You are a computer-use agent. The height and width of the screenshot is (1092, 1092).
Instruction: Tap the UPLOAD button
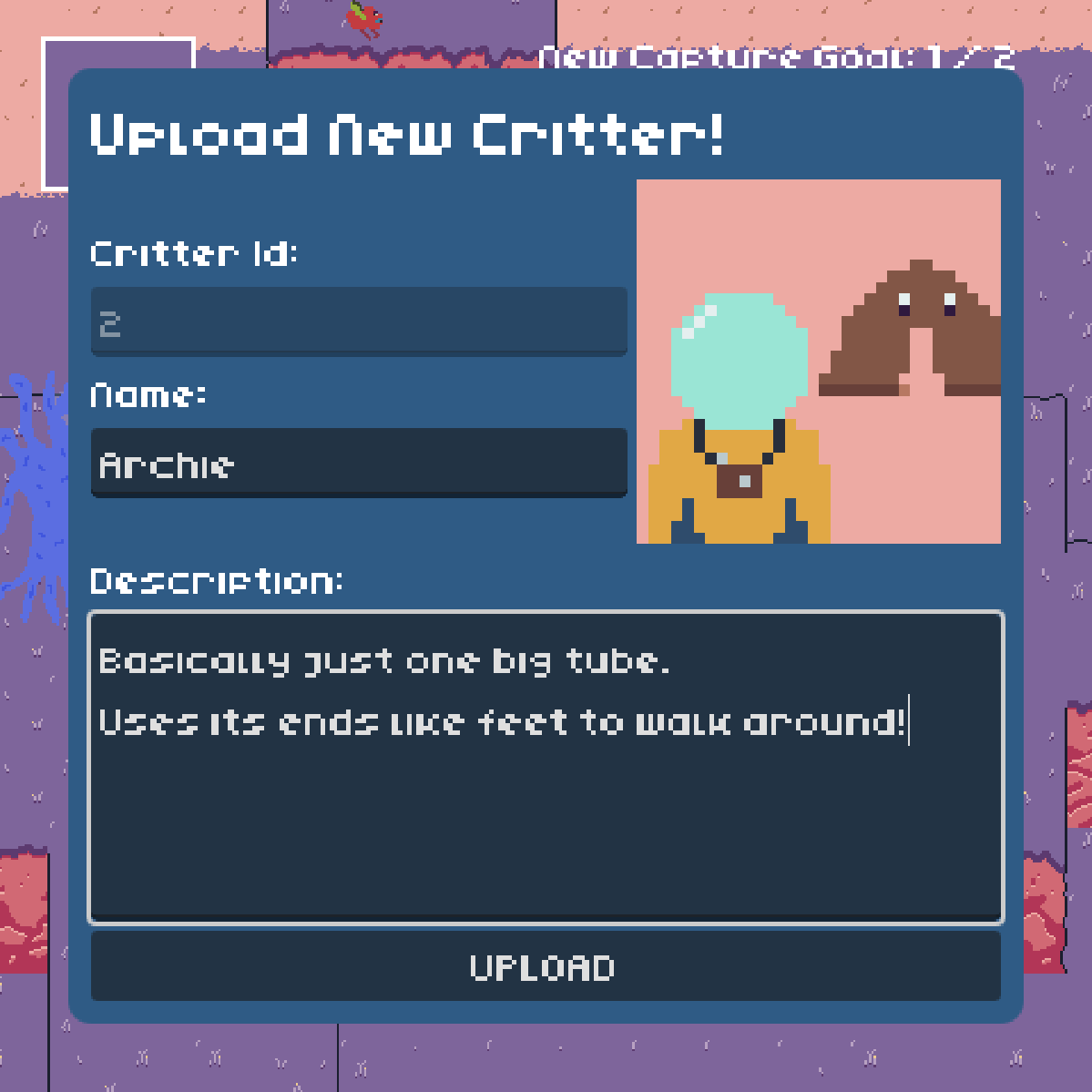point(545,966)
